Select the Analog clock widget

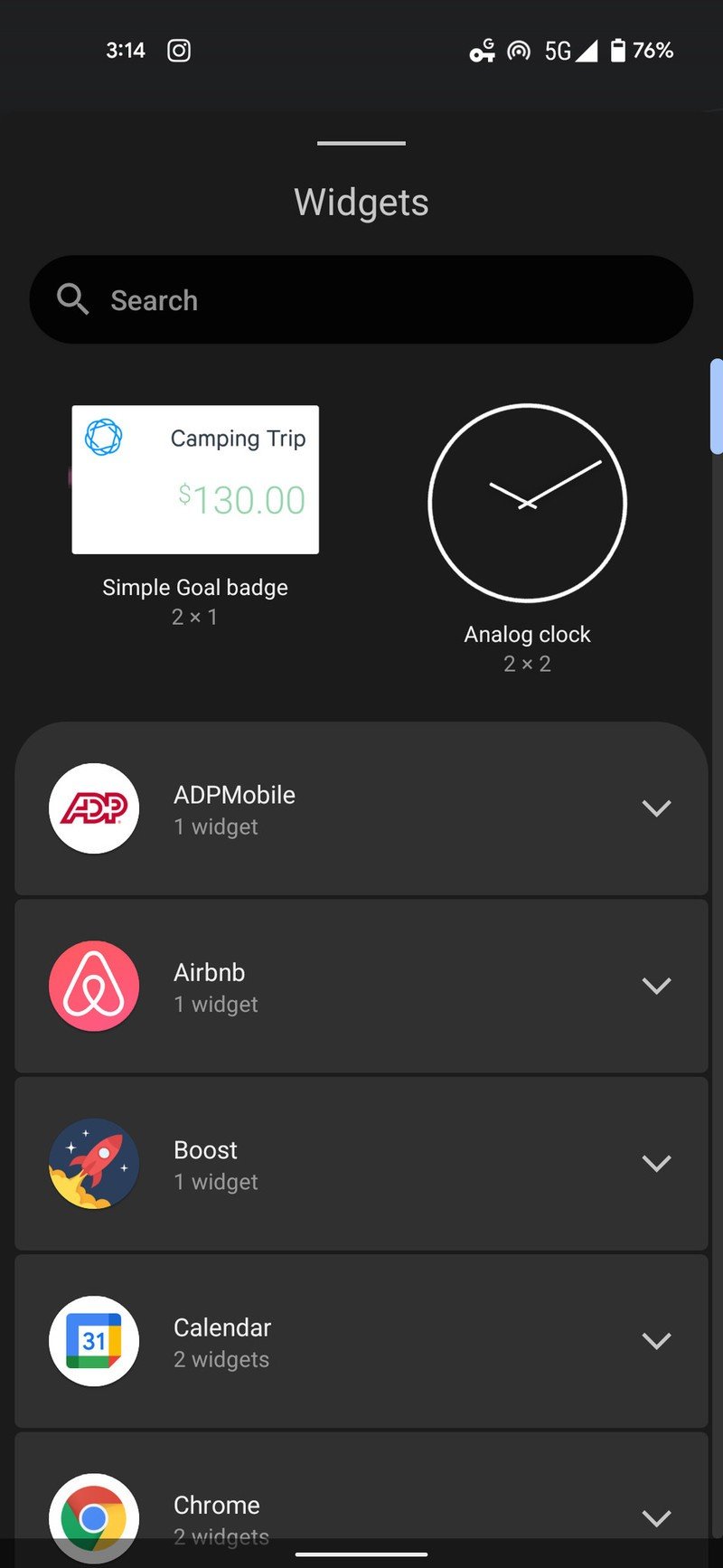pyautogui.click(x=527, y=503)
